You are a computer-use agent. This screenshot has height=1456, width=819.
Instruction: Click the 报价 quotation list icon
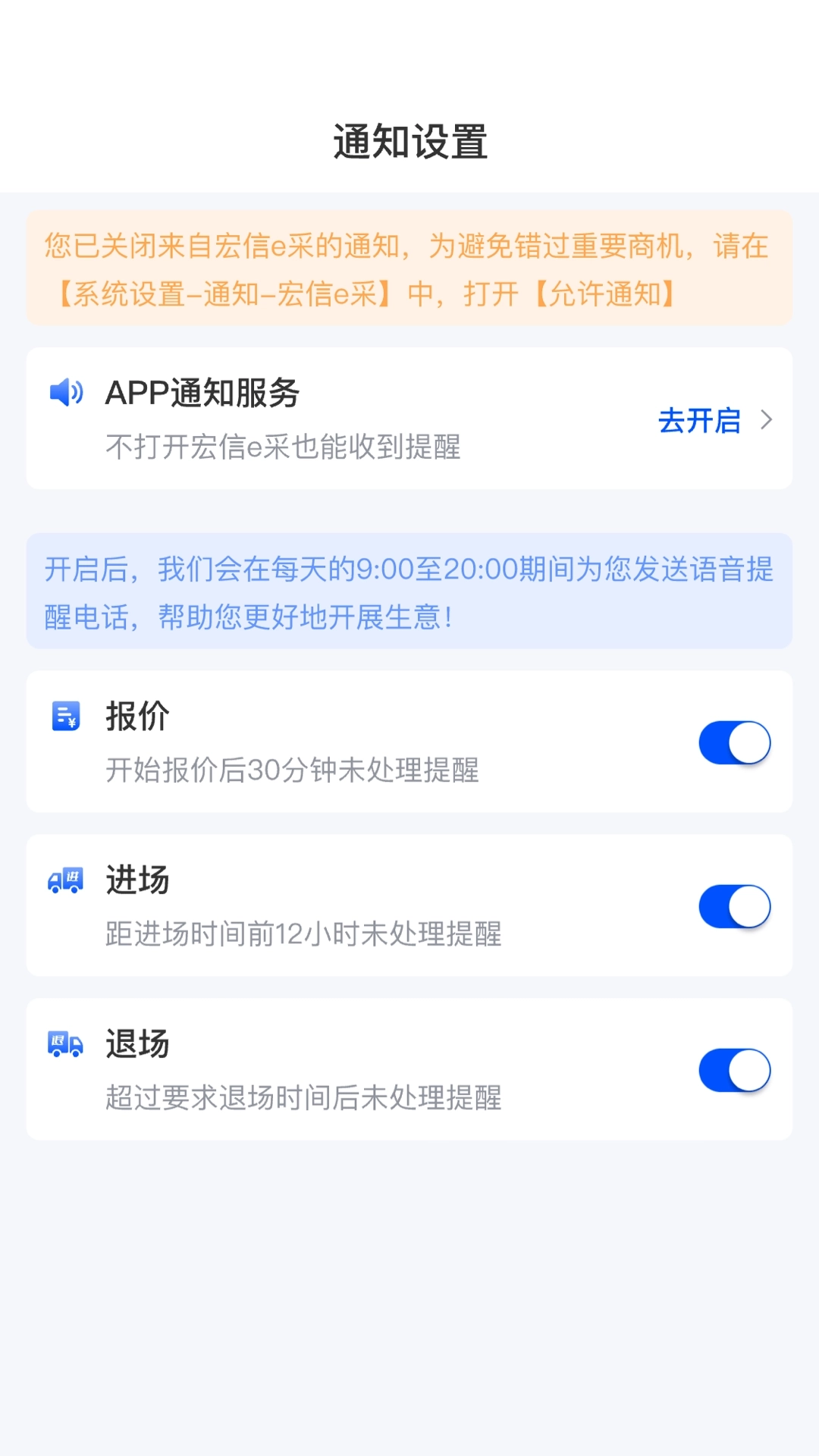(66, 715)
